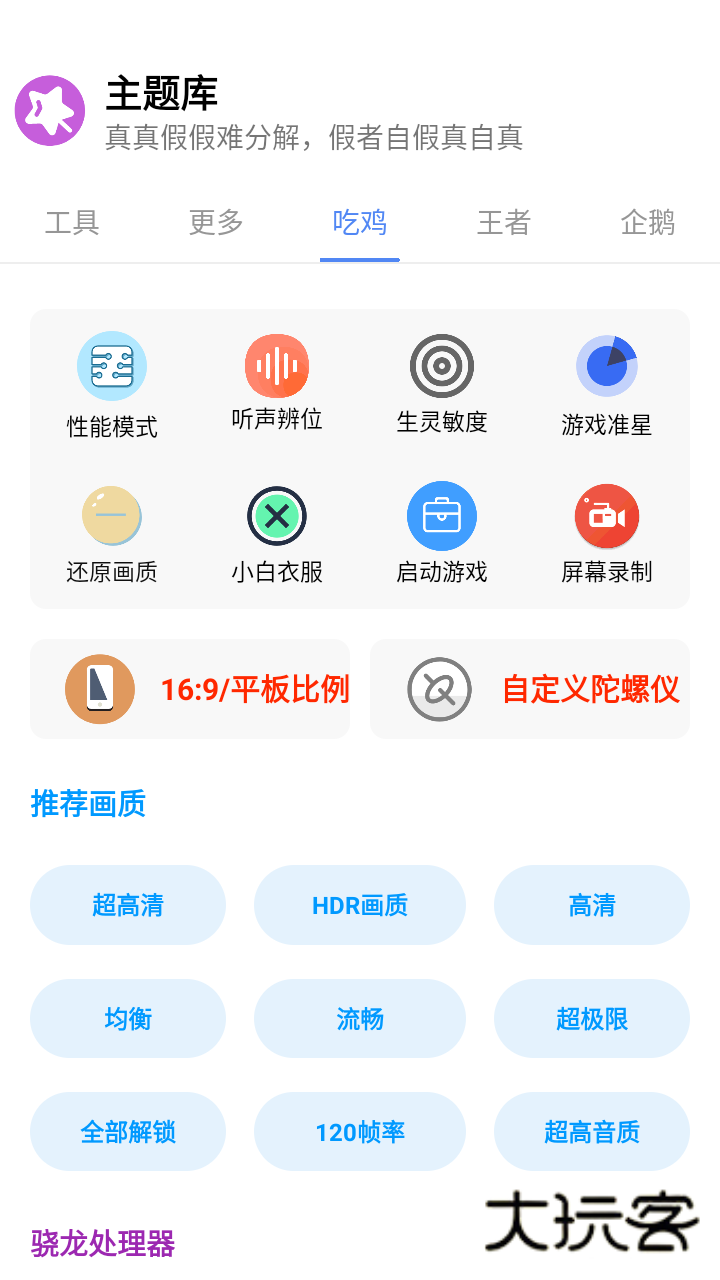Switch to the 工具 tab
720x1280 pixels.
point(71,224)
